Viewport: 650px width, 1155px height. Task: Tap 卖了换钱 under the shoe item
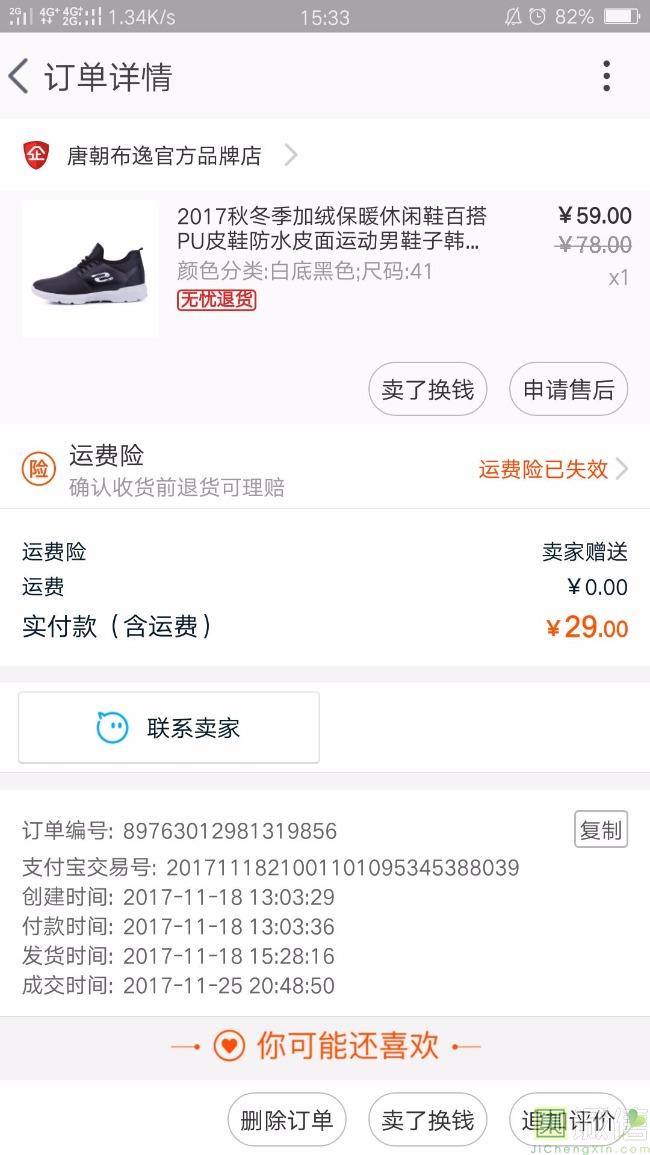(x=427, y=389)
